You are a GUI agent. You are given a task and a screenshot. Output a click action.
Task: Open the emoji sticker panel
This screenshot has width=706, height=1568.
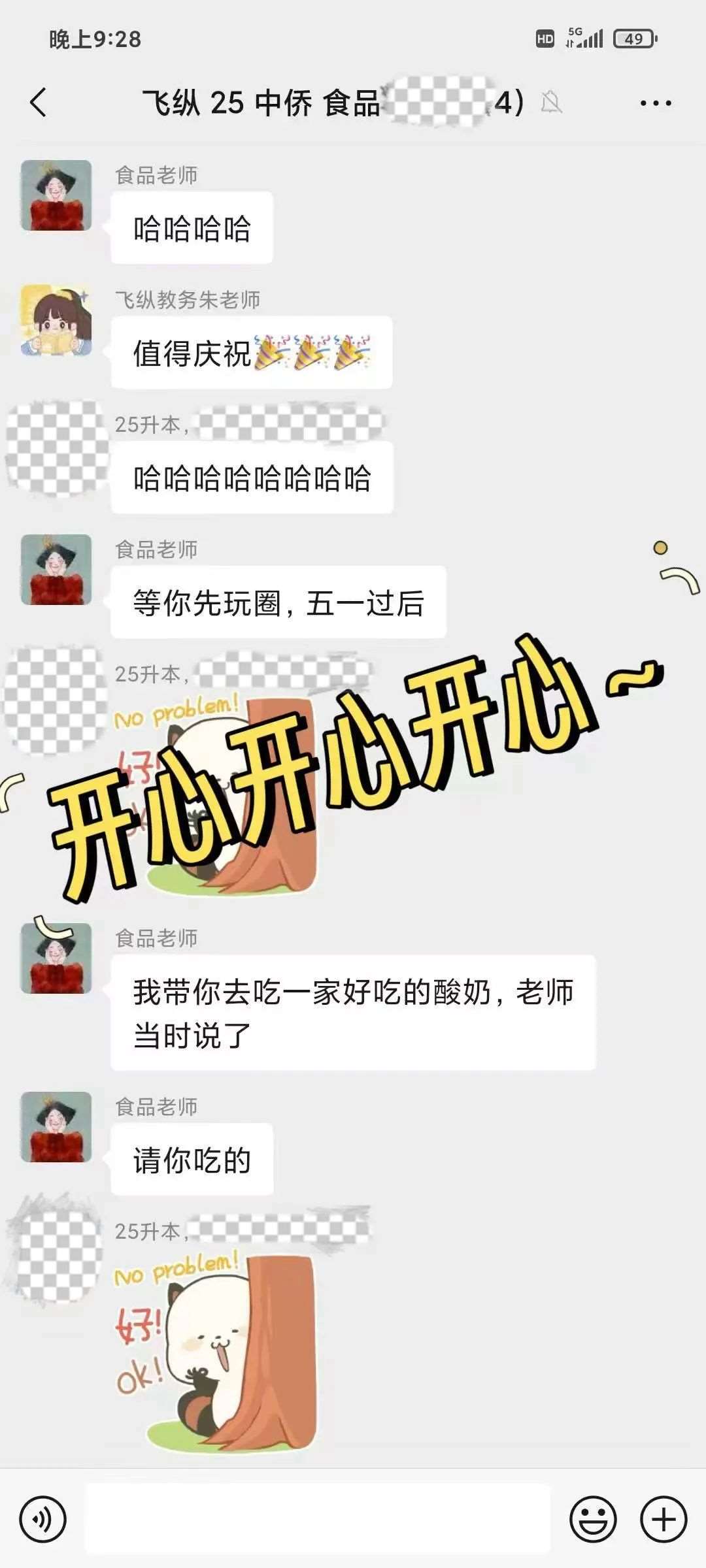pyautogui.click(x=593, y=1520)
